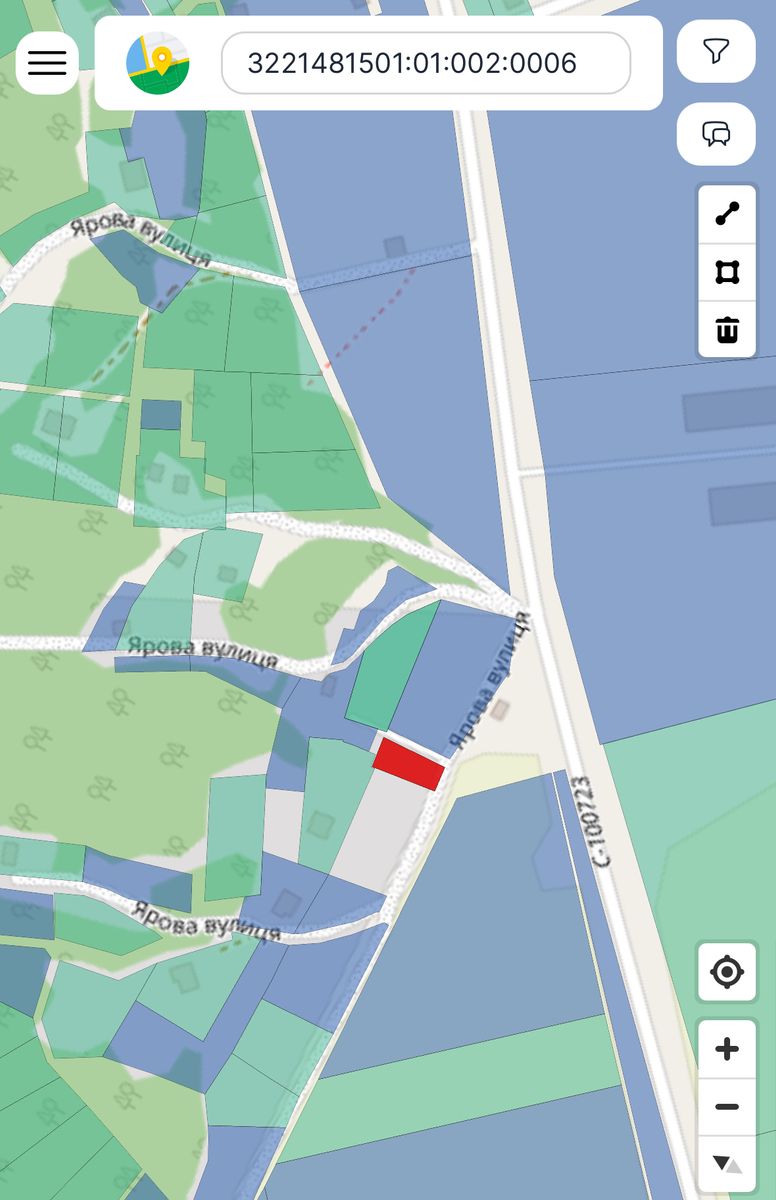Reset map orientation with compass button
Viewport: 776px width, 1200px height.
point(727,1163)
